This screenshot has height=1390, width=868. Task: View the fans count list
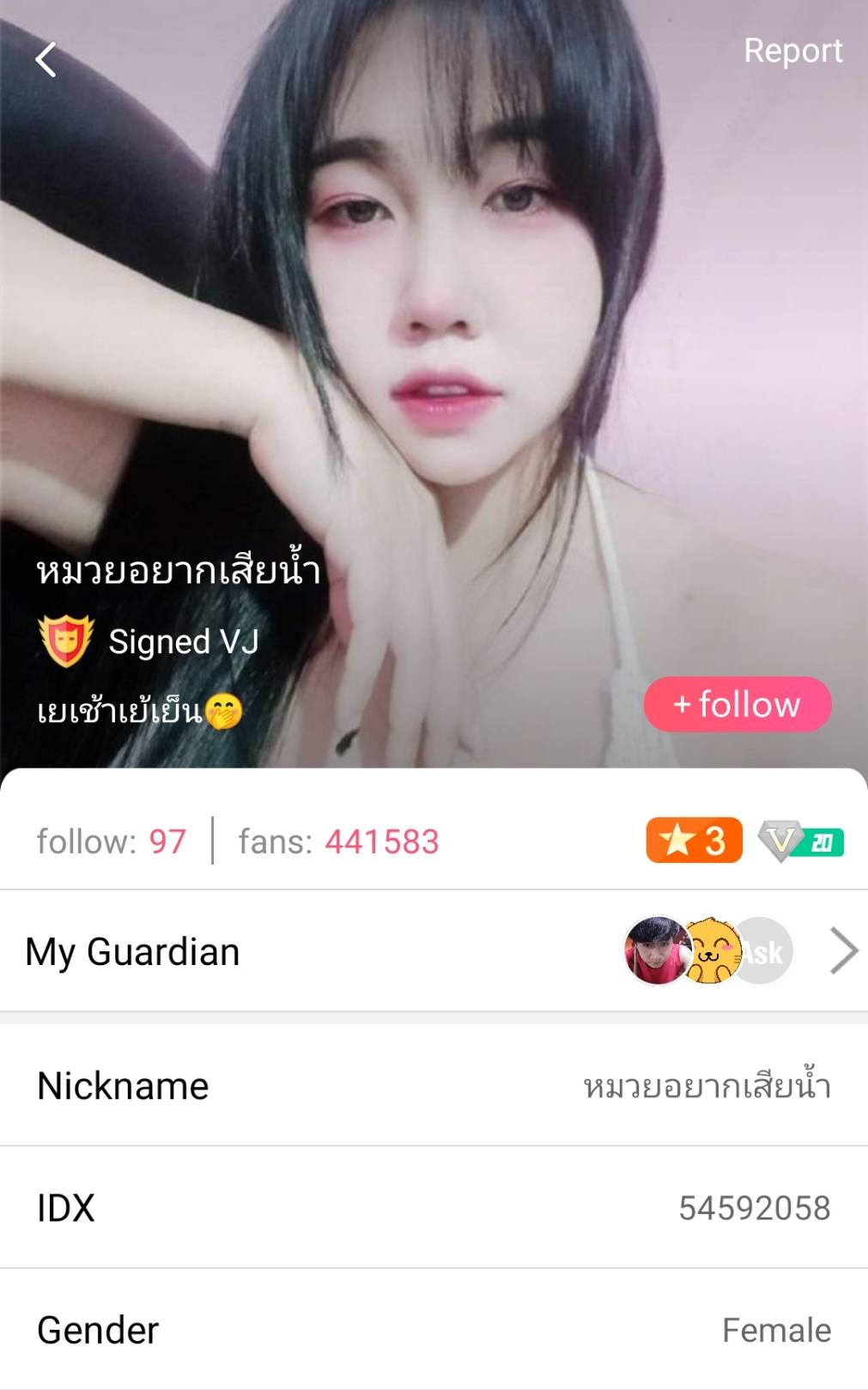[x=339, y=841]
